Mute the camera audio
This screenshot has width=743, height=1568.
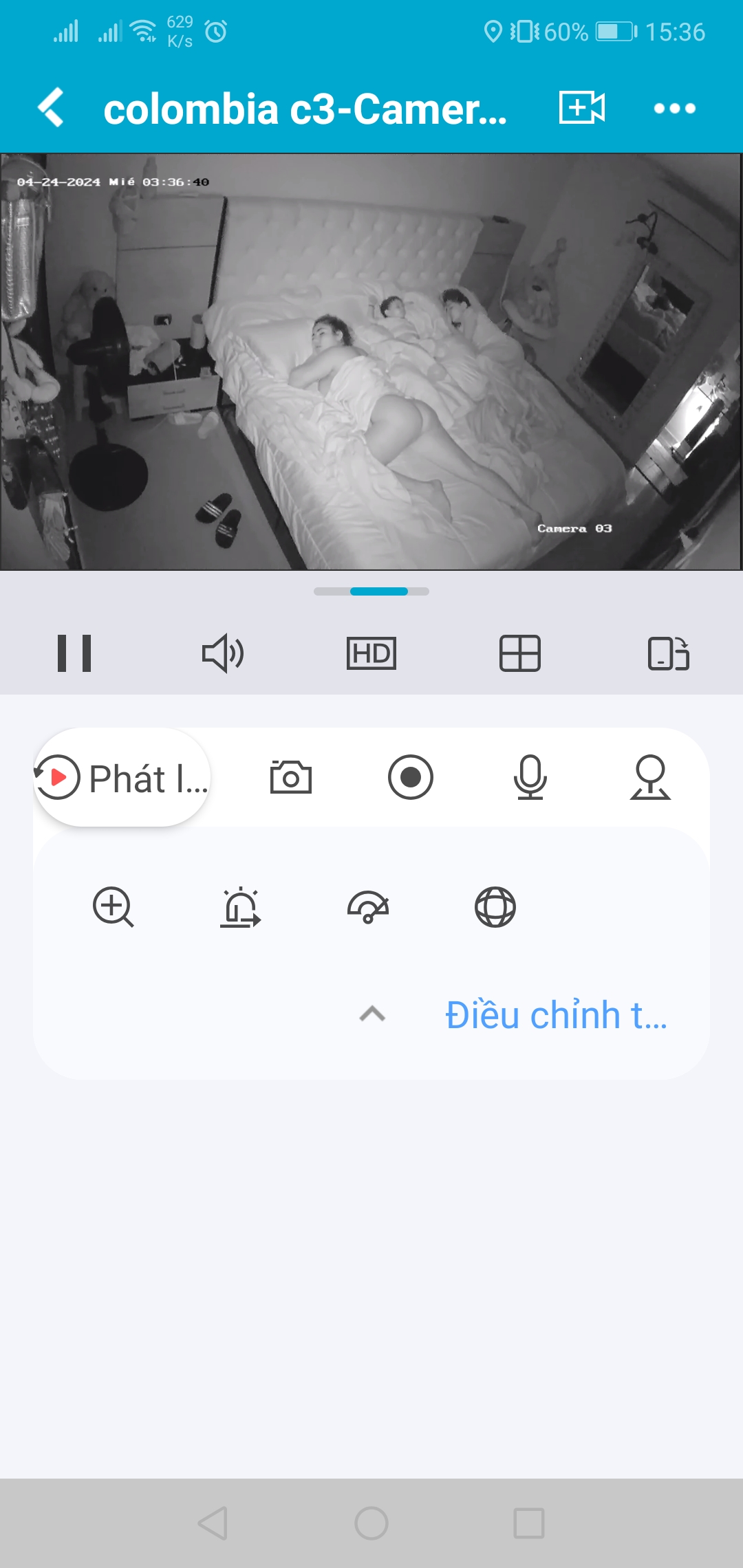point(222,653)
